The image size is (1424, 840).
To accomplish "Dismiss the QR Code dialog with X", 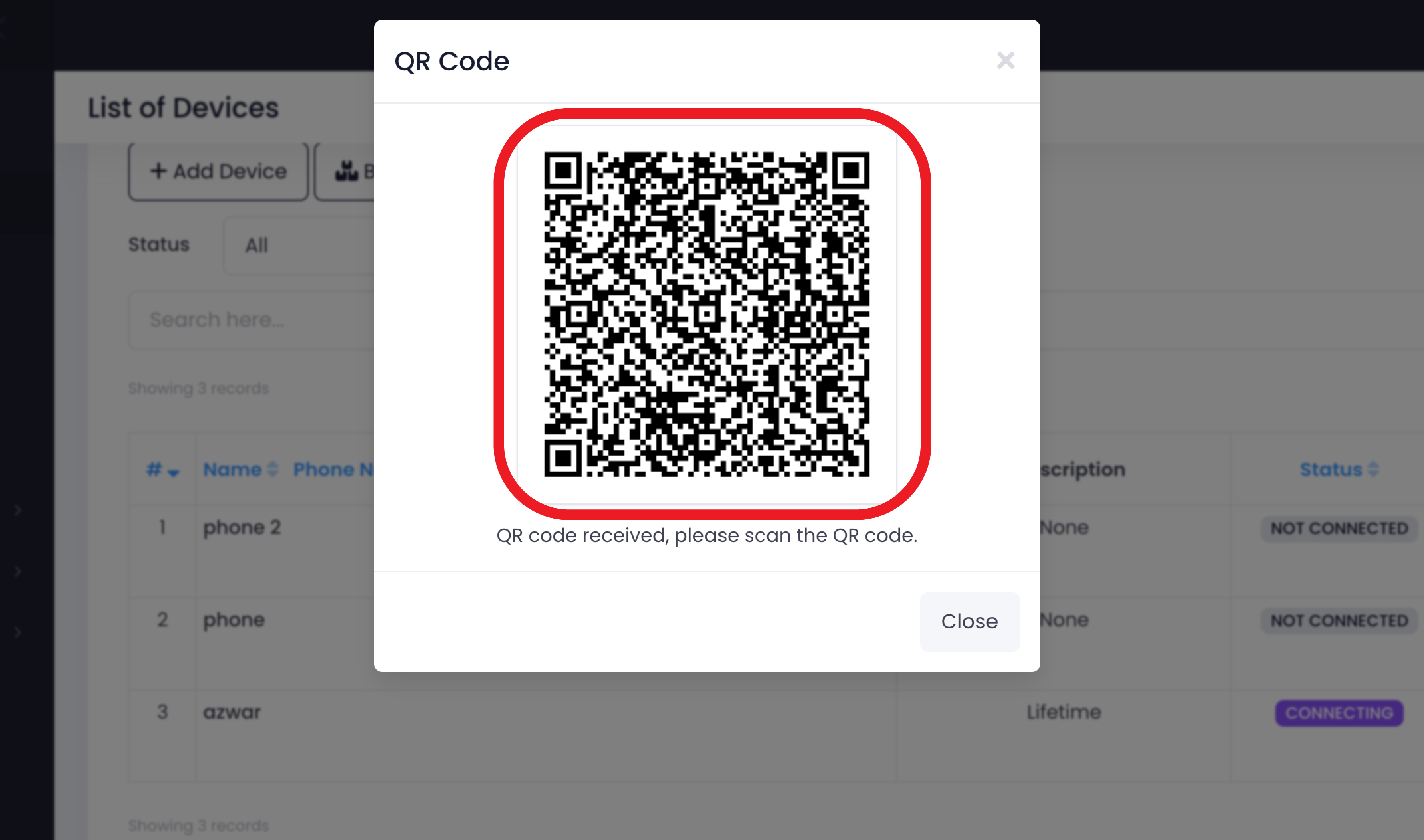I will (x=1005, y=61).
